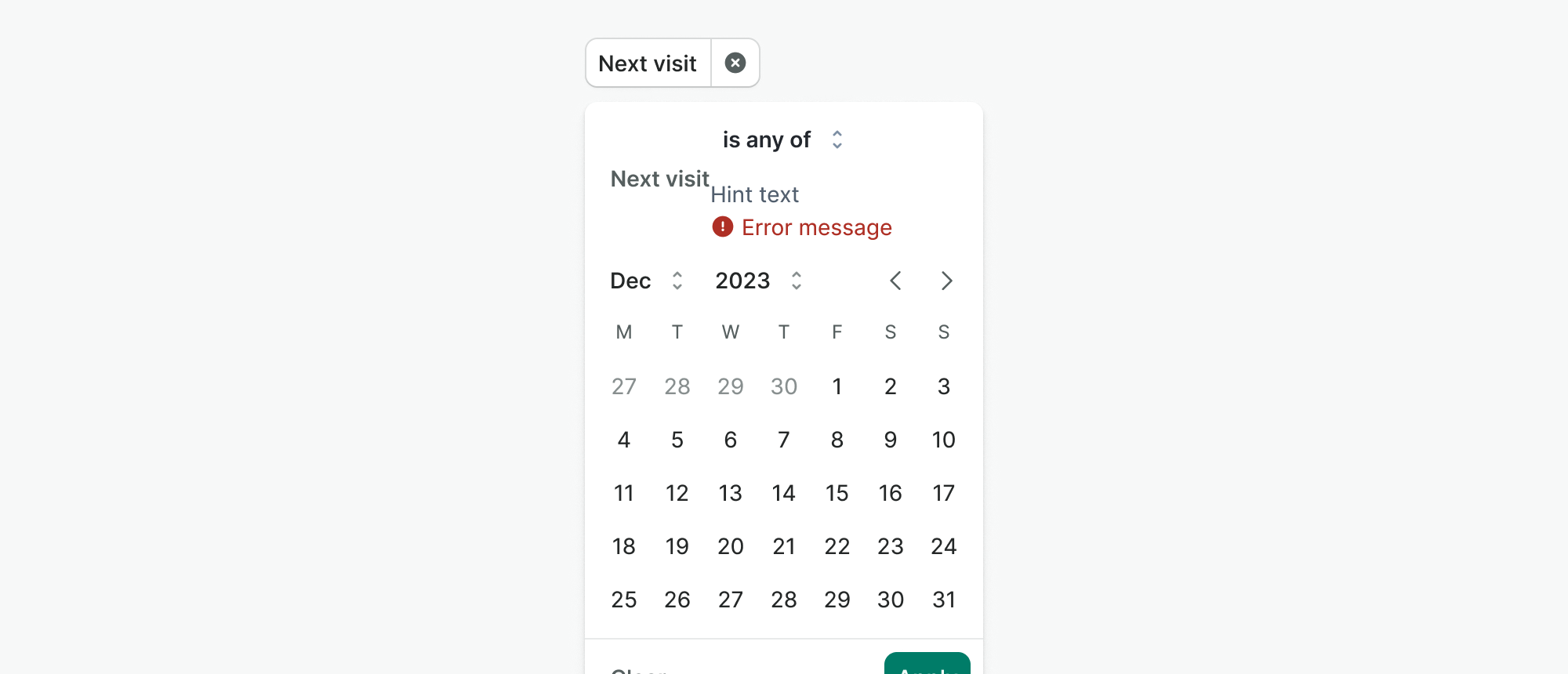Choose December 18
Image resolution: width=1568 pixels, height=674 pixels.
coord(624,546)
